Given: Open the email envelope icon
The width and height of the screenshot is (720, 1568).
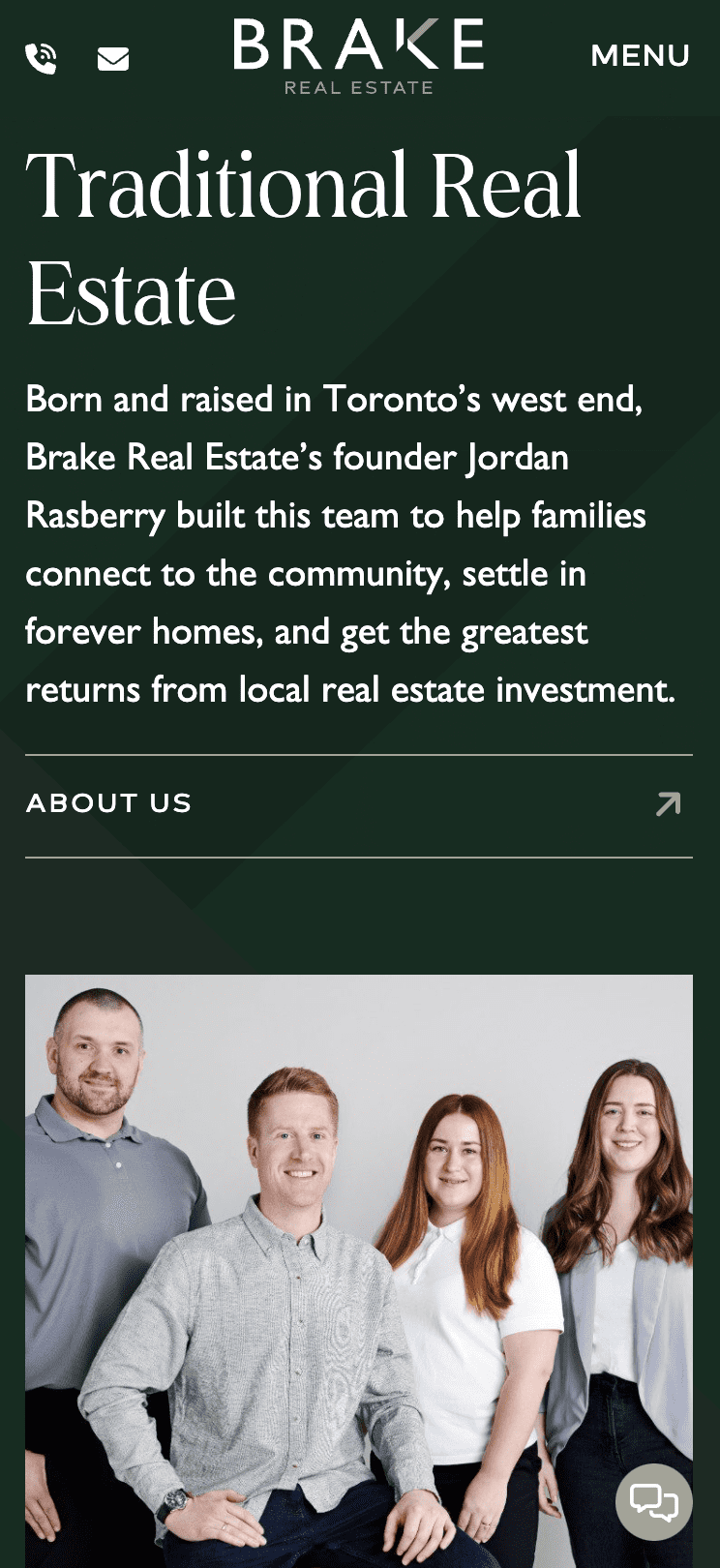Looking at the screenshot, I should [x=113, y=60].
